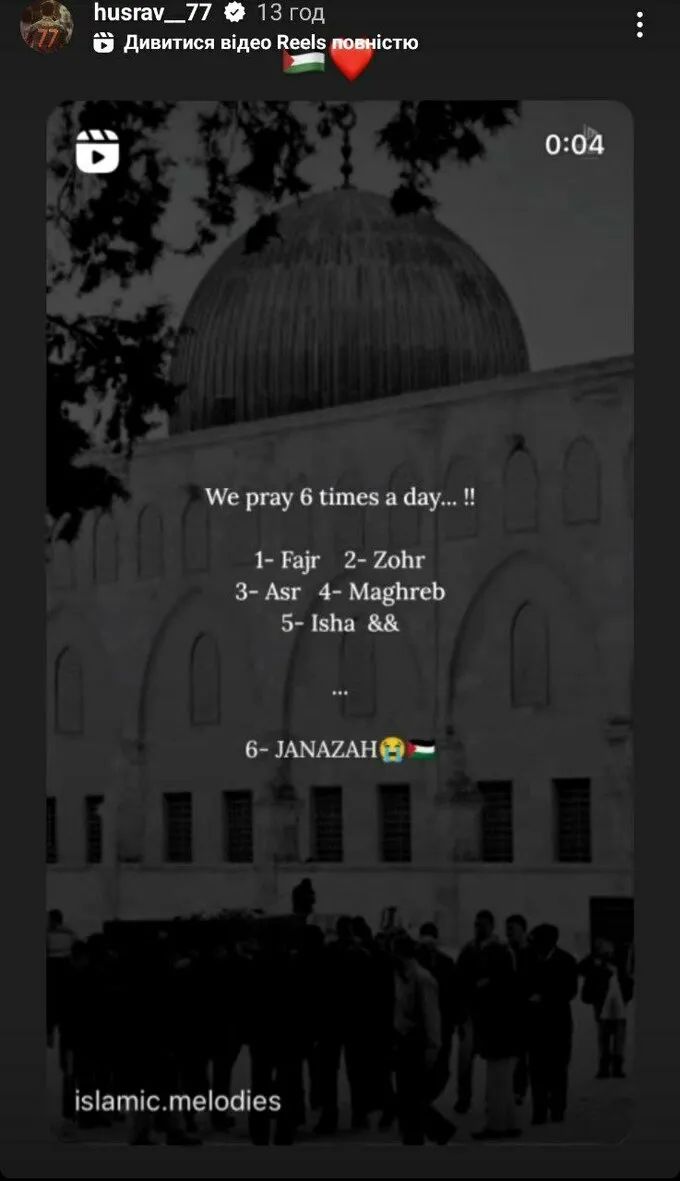Open the shared islamic.melodies reel
The height and width of the screenshot is (1181, 680).
point(339,620)
